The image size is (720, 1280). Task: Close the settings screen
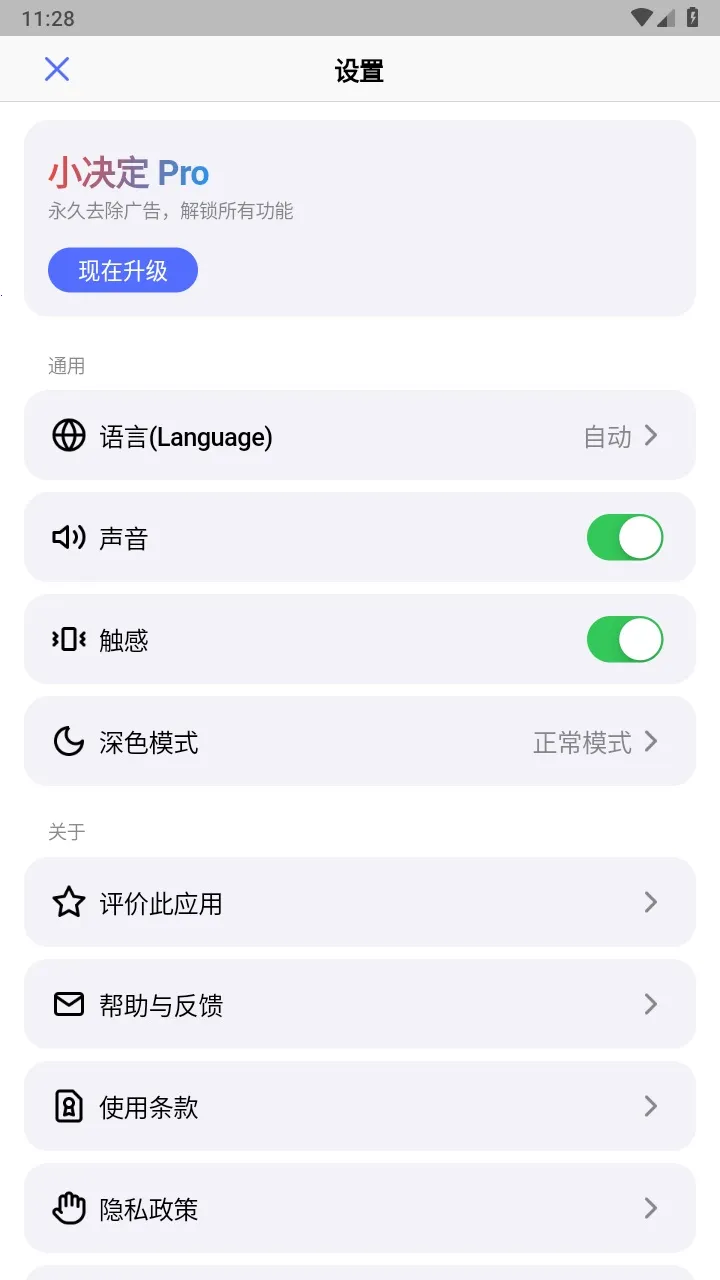[57, 69]
